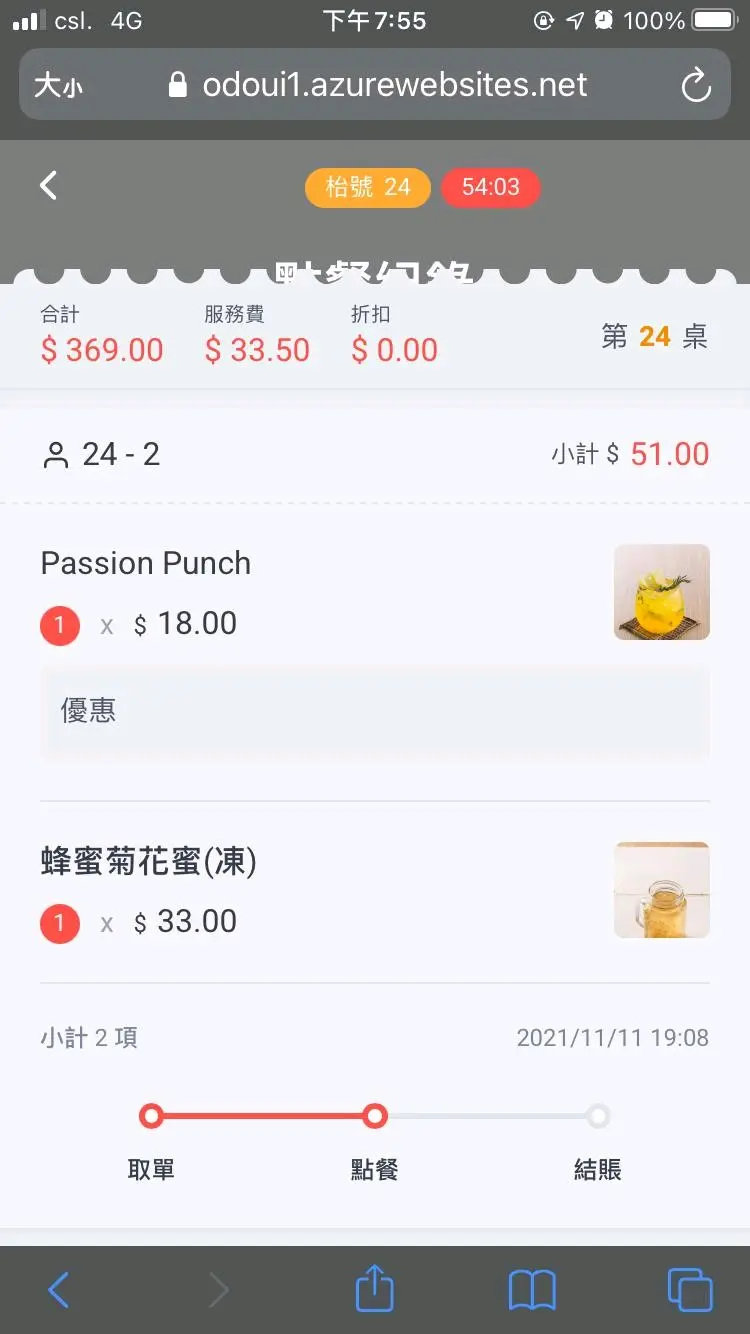Screen dimensions: 750x1334
Task: Show all open Safari tabs
Action: pos(689,1290)
